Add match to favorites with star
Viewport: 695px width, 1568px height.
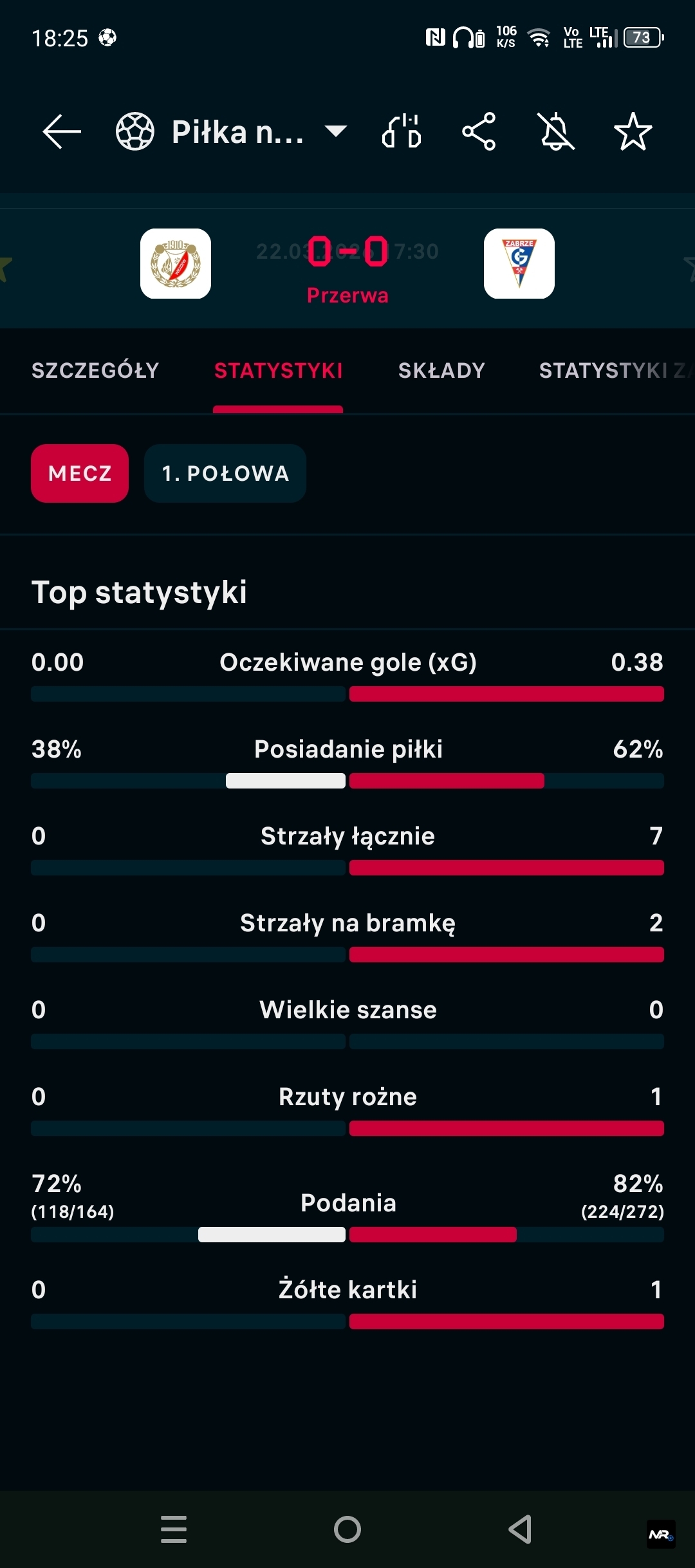[x=633, y=132]
